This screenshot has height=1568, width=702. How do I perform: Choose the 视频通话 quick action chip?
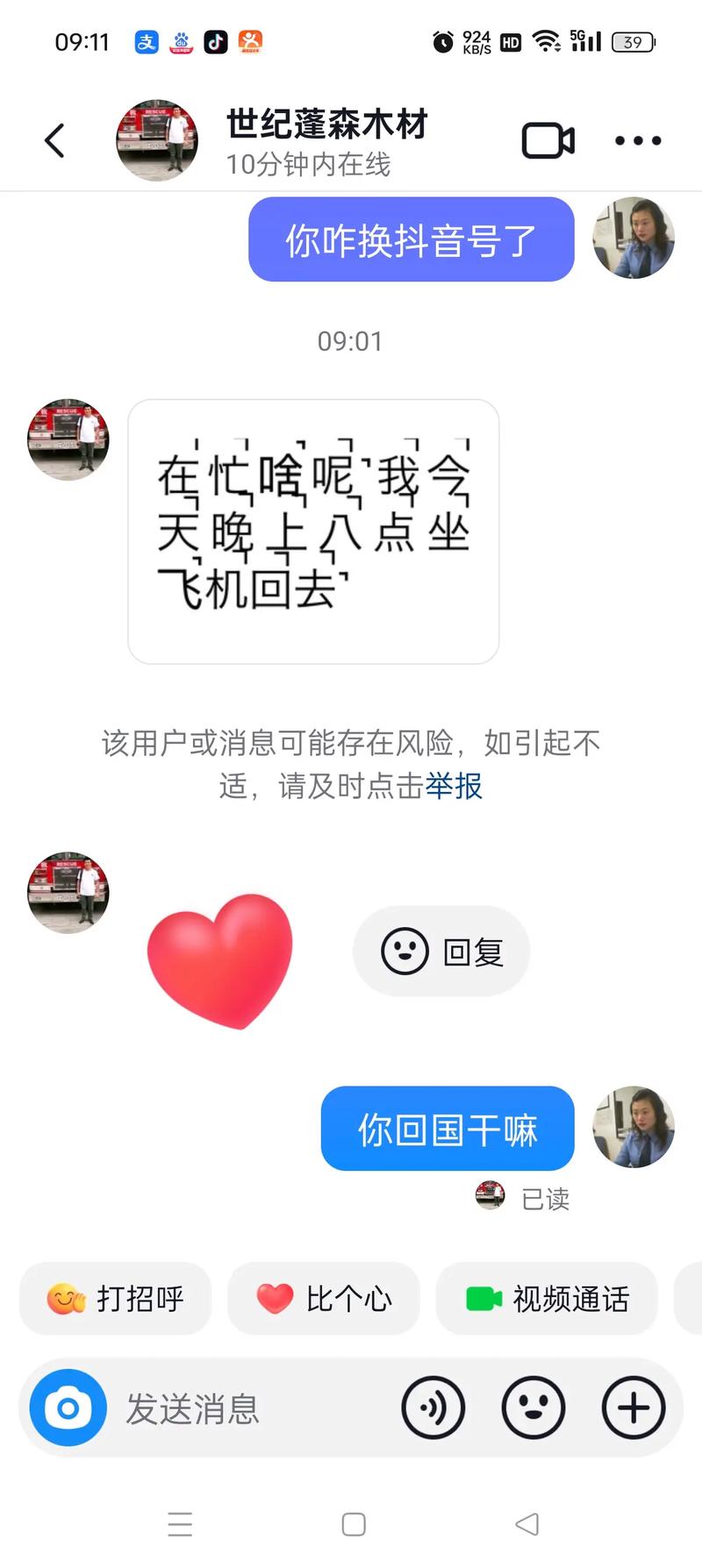[x=547, y=1299]
